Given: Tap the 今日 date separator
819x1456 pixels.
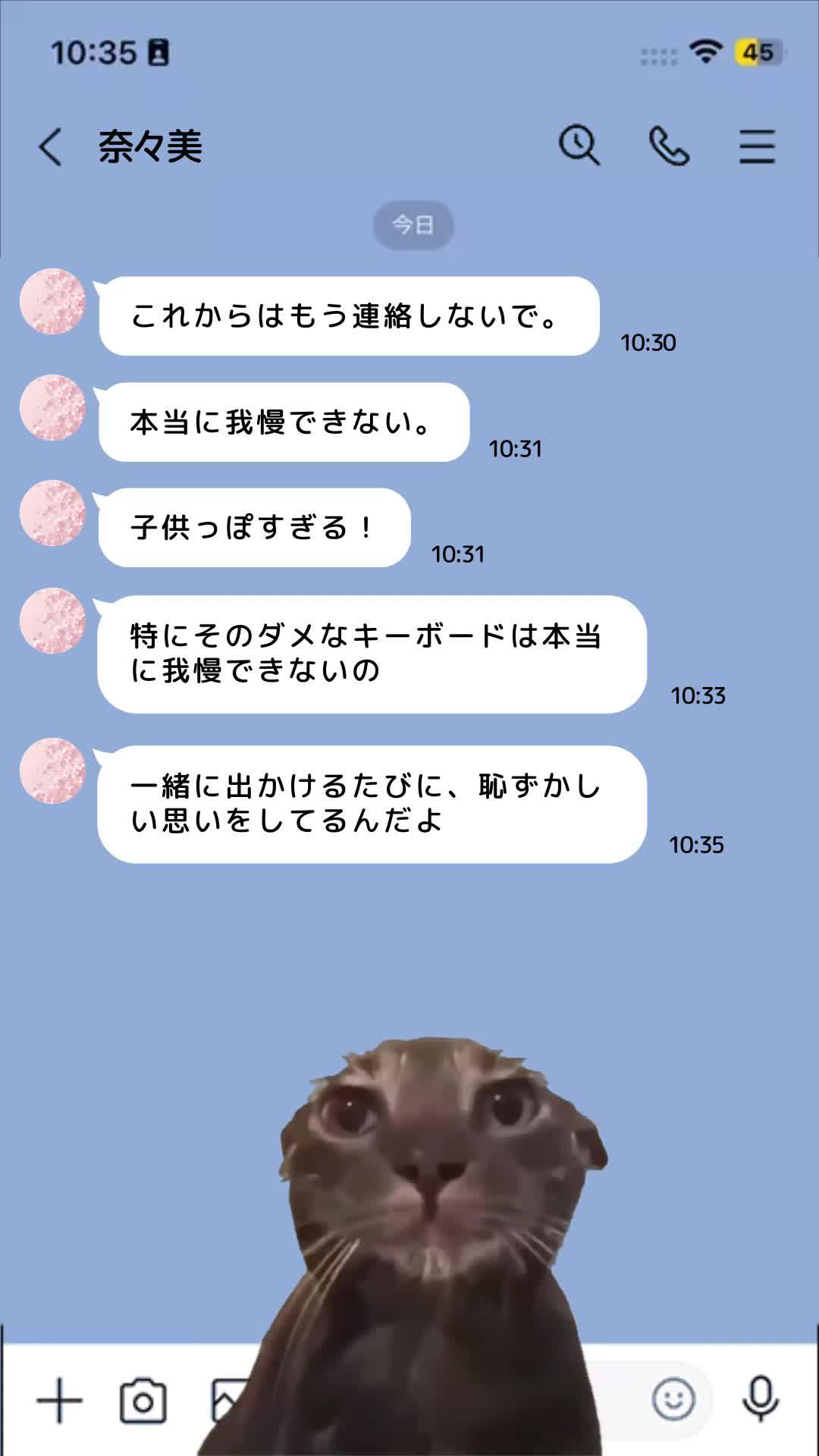Looking at the screenshot, I should (x=413, y=224).
